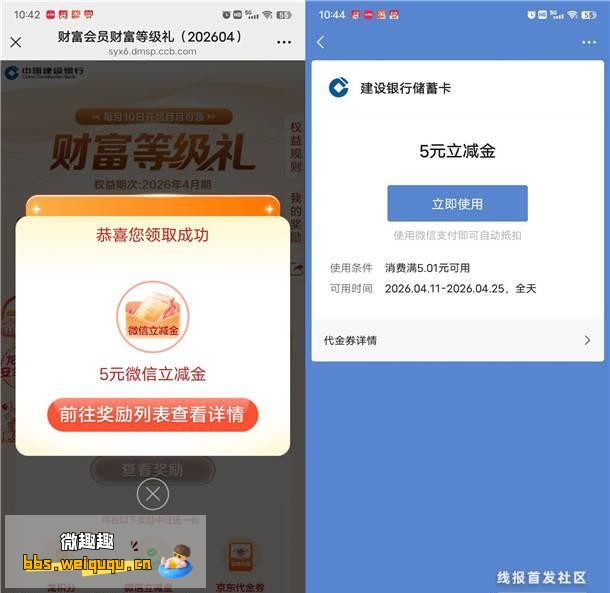Open the 代金券详情 row
610x593 pixels.
[457, 340]
